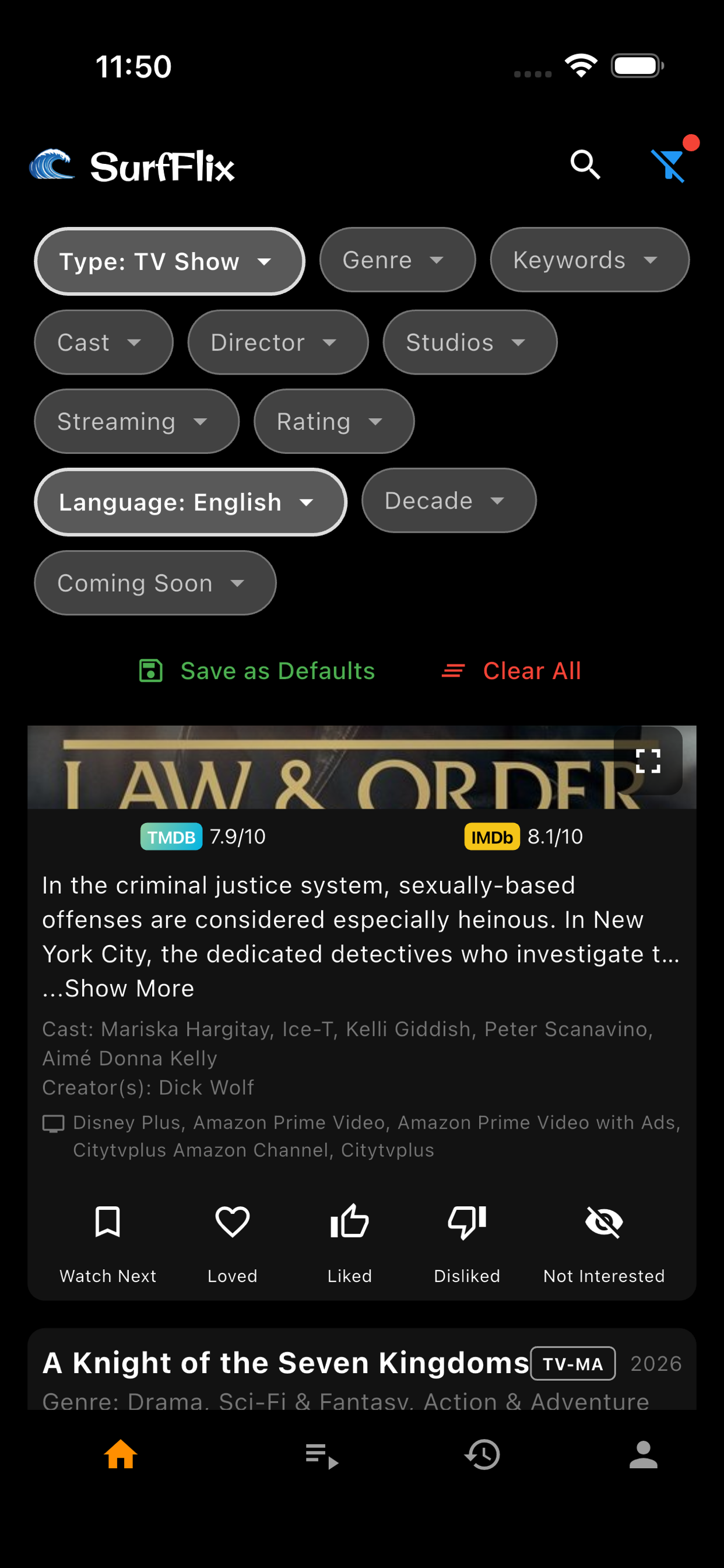Image resolution: width=724 pixels, height=1568 pixels.
Task: Expand the Law & Order poster fullscreen
Action: 647,760
